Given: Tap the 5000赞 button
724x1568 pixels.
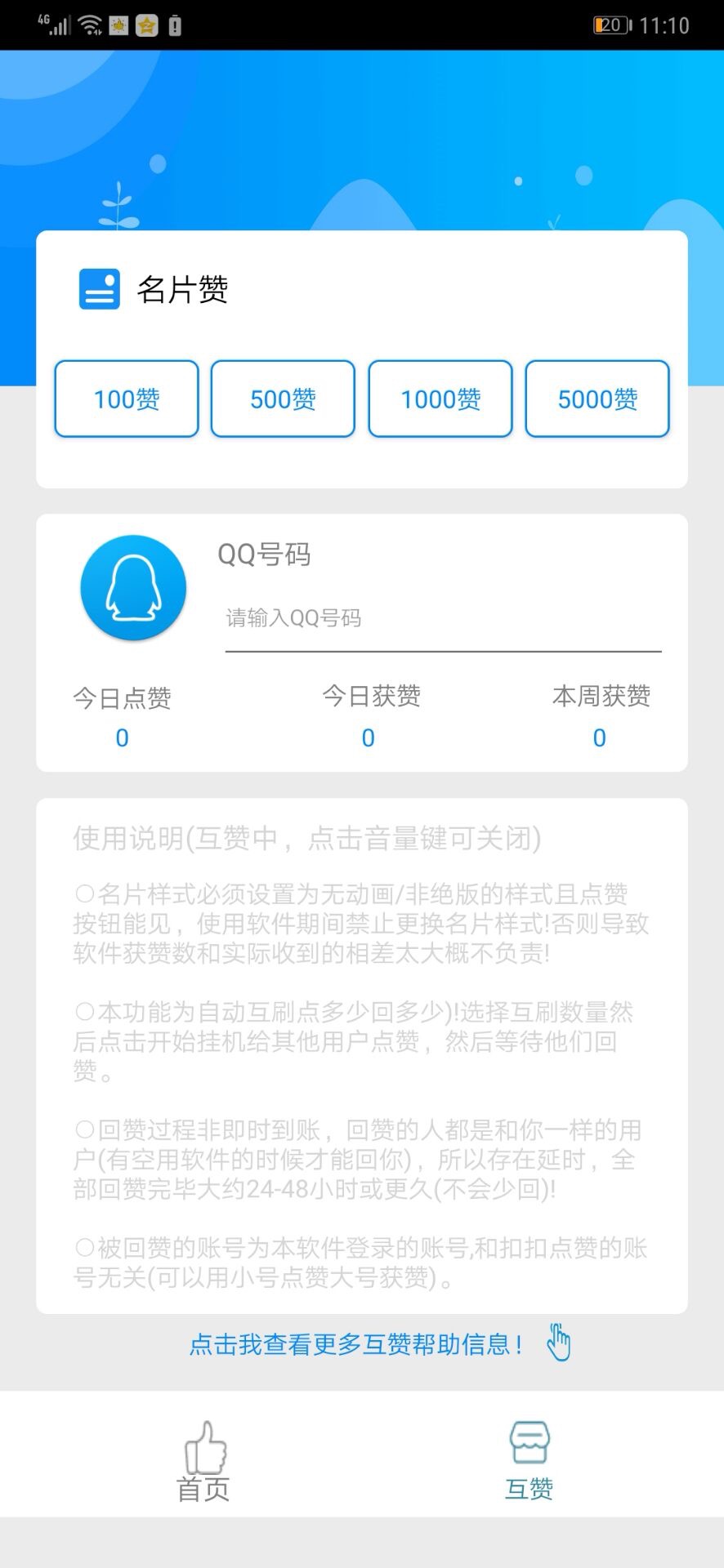Looking at the screenshot, I should point(597,399).
